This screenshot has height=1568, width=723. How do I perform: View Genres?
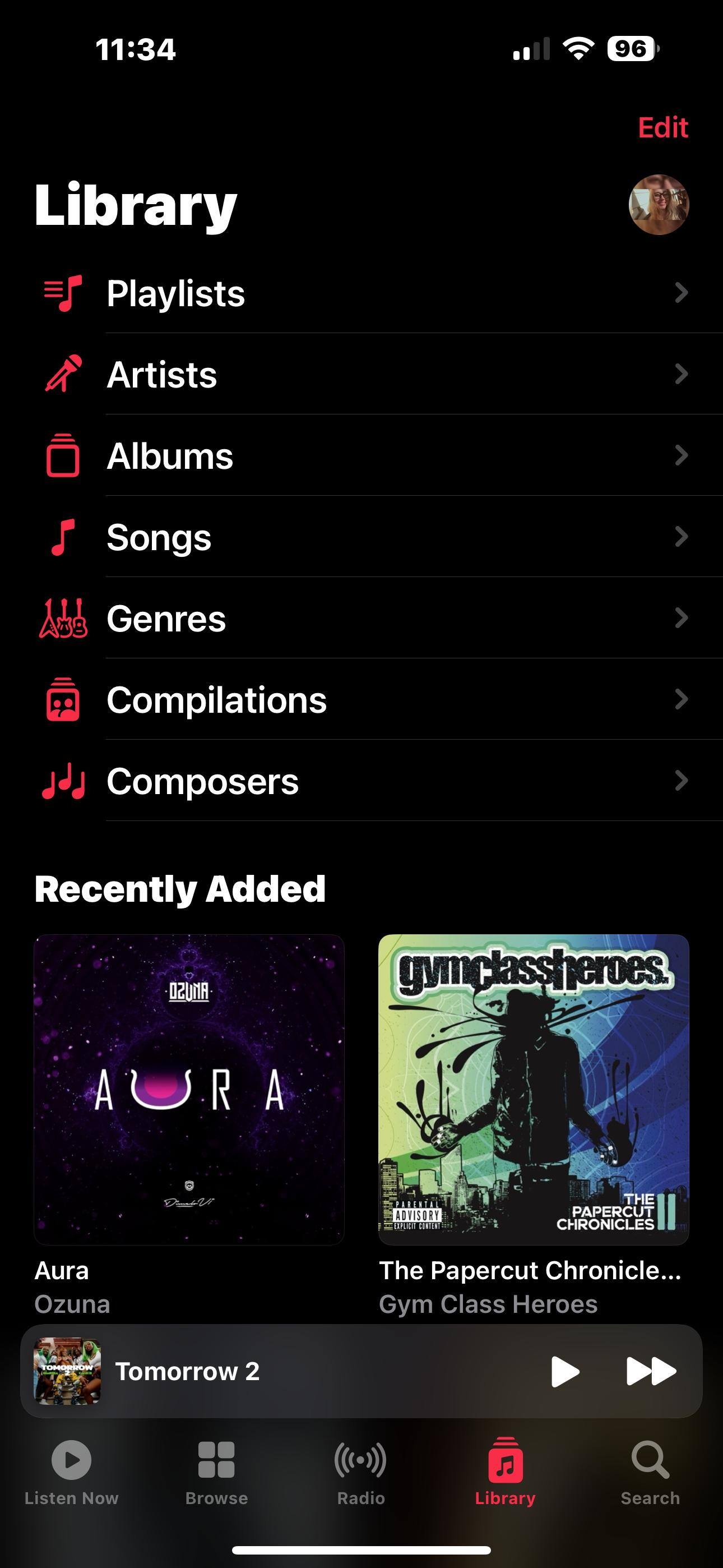tap(365, 619)
